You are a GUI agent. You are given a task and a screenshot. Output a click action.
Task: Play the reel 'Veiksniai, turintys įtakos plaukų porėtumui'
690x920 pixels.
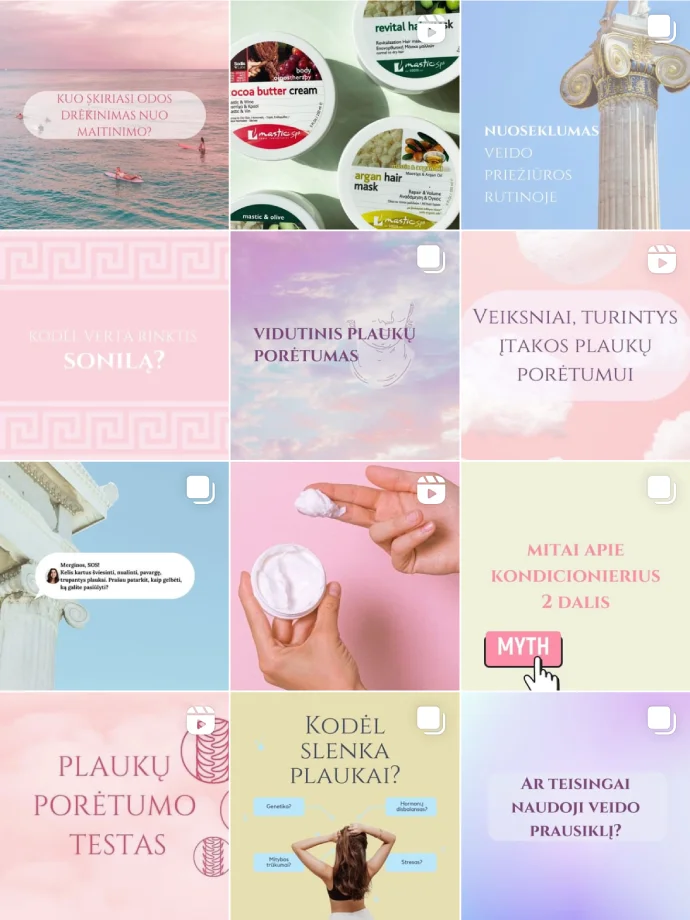(575, 345)
